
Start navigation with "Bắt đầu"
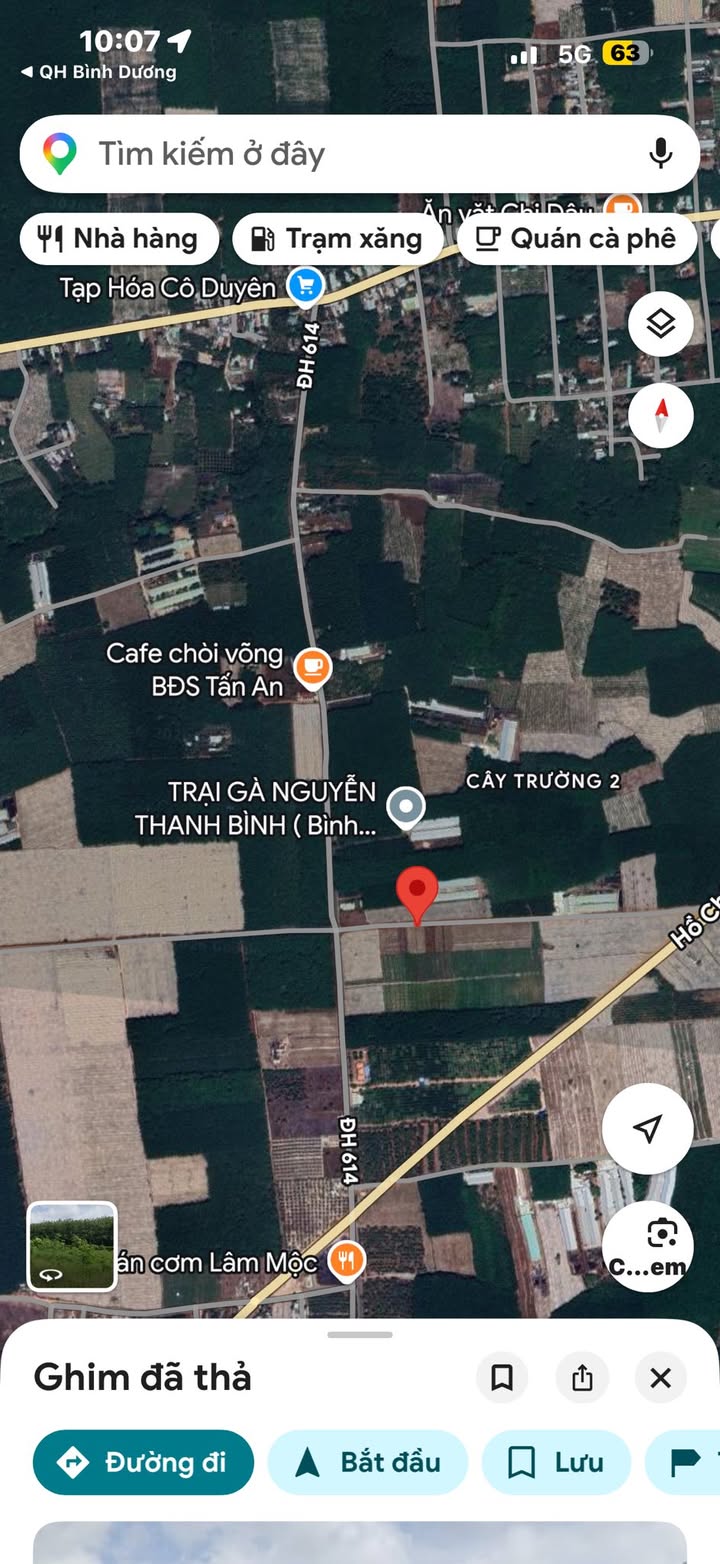click(x=368, y=1462)
